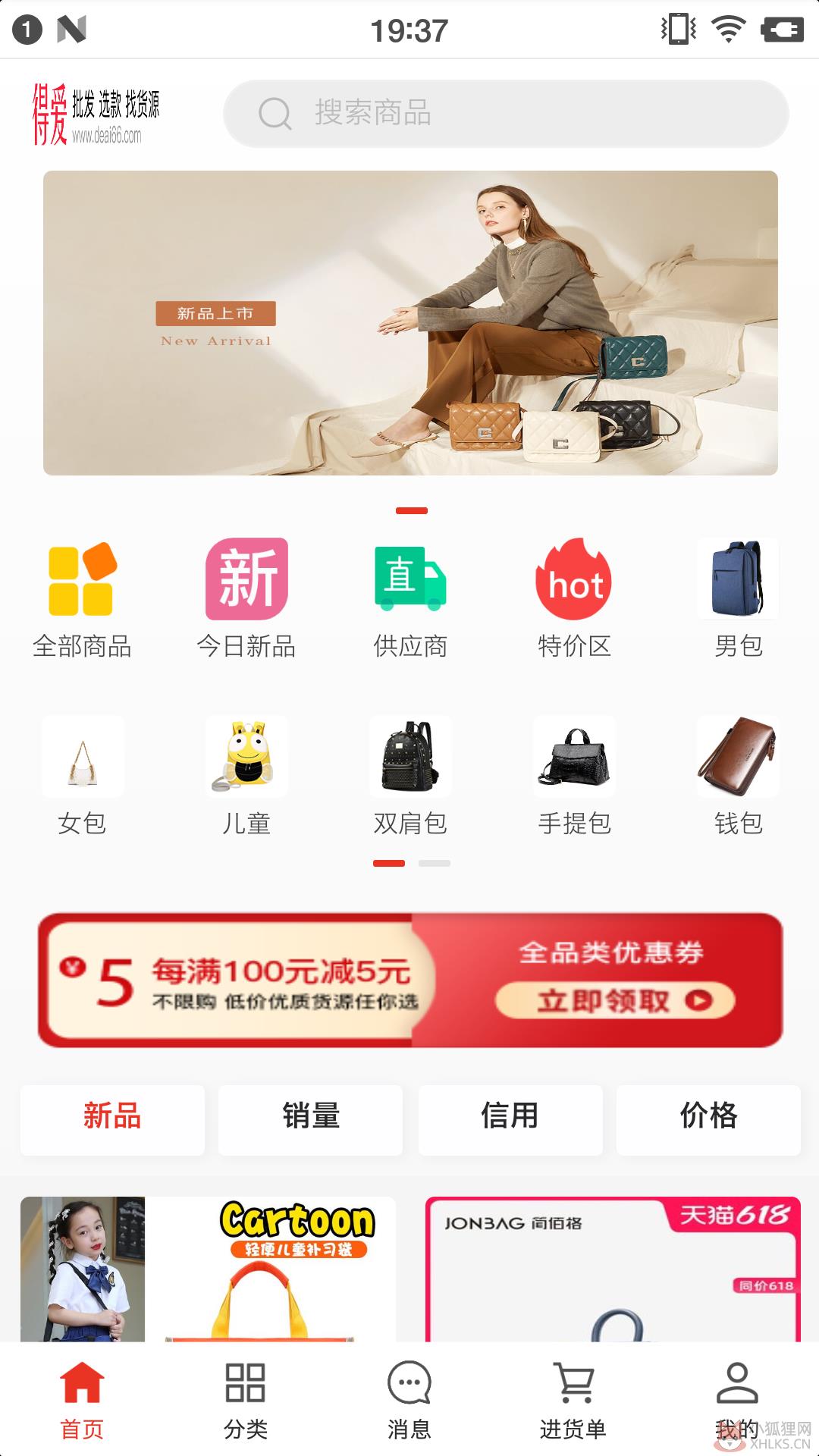Open the 新品上市 New Arrival banner
This screenshot has width=819, height=1456.
pyautogui.click(x=410, y=323)
